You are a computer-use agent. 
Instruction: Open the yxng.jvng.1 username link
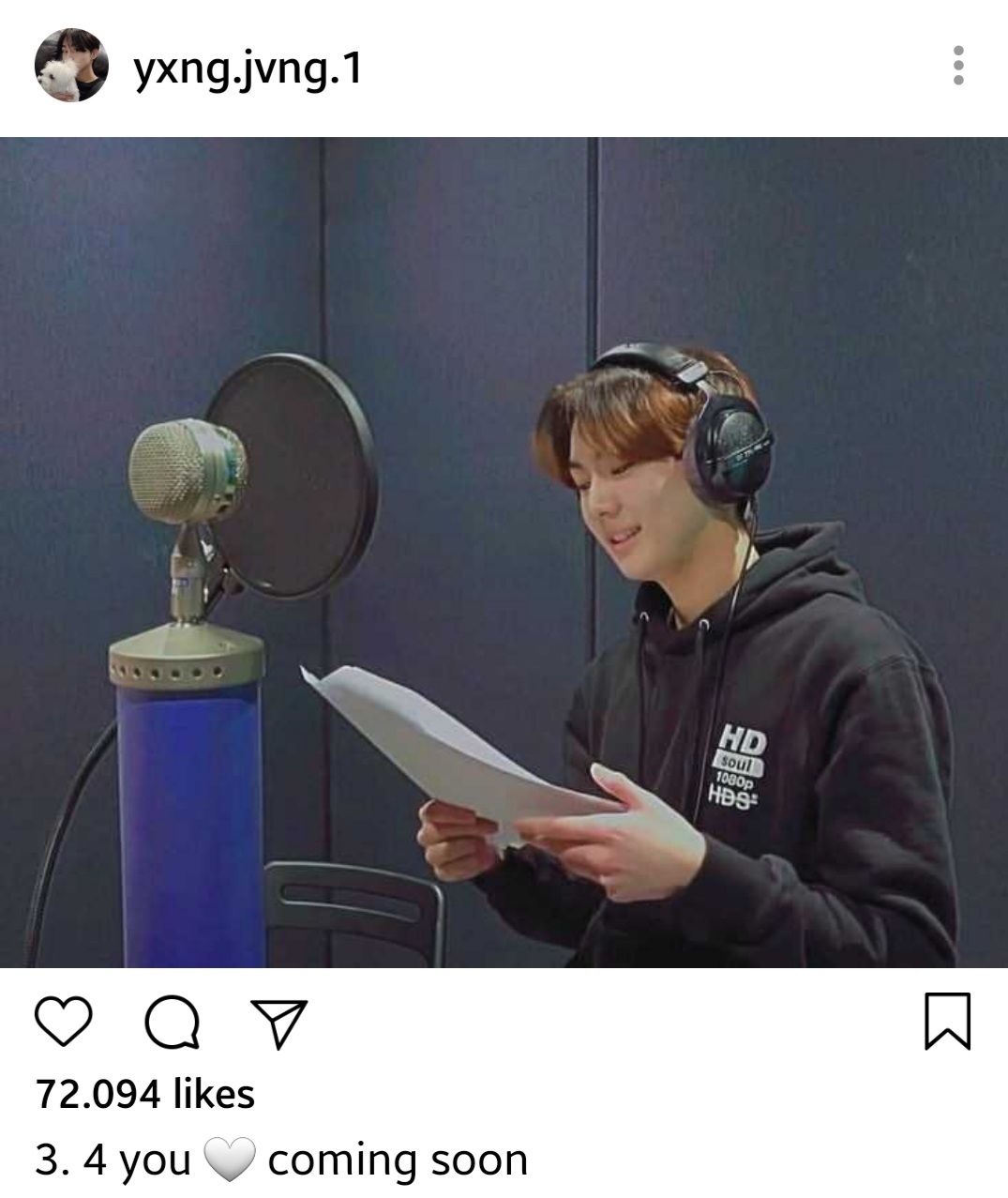[x=248, y=68]
